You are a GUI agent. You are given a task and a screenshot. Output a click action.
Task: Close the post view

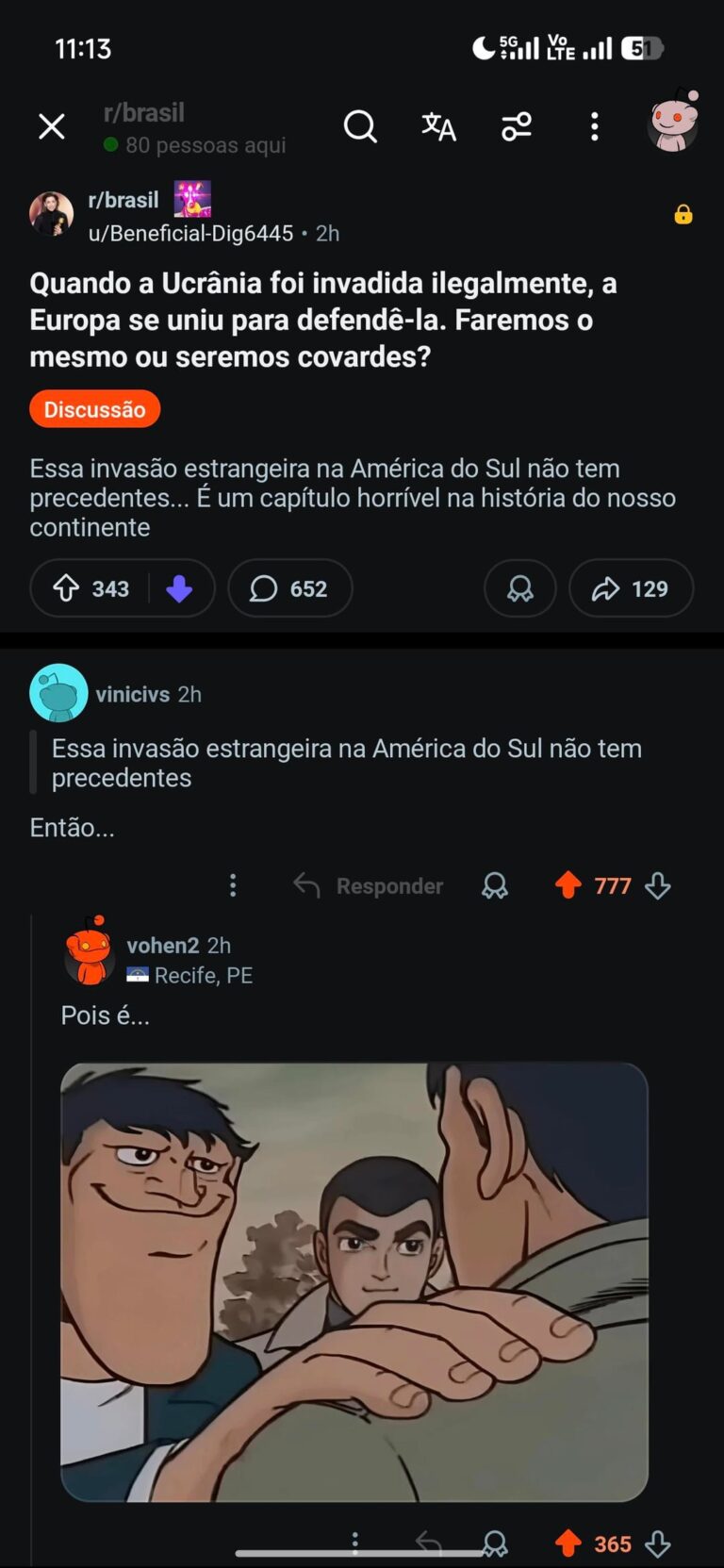(x=52, y=126)
